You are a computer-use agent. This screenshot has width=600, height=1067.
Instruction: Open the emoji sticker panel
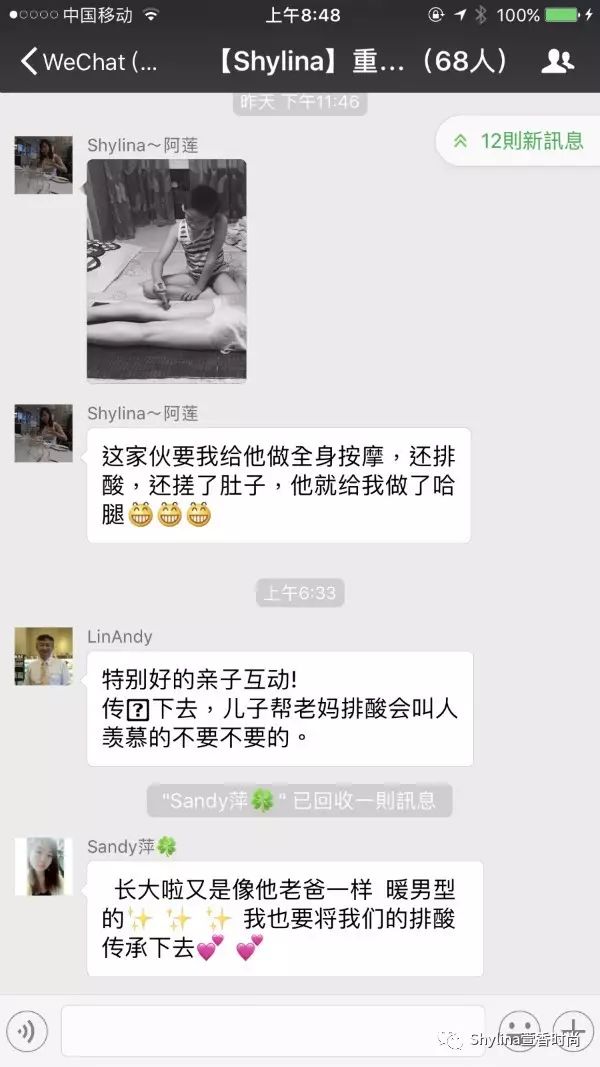[x=520, y=1029]
